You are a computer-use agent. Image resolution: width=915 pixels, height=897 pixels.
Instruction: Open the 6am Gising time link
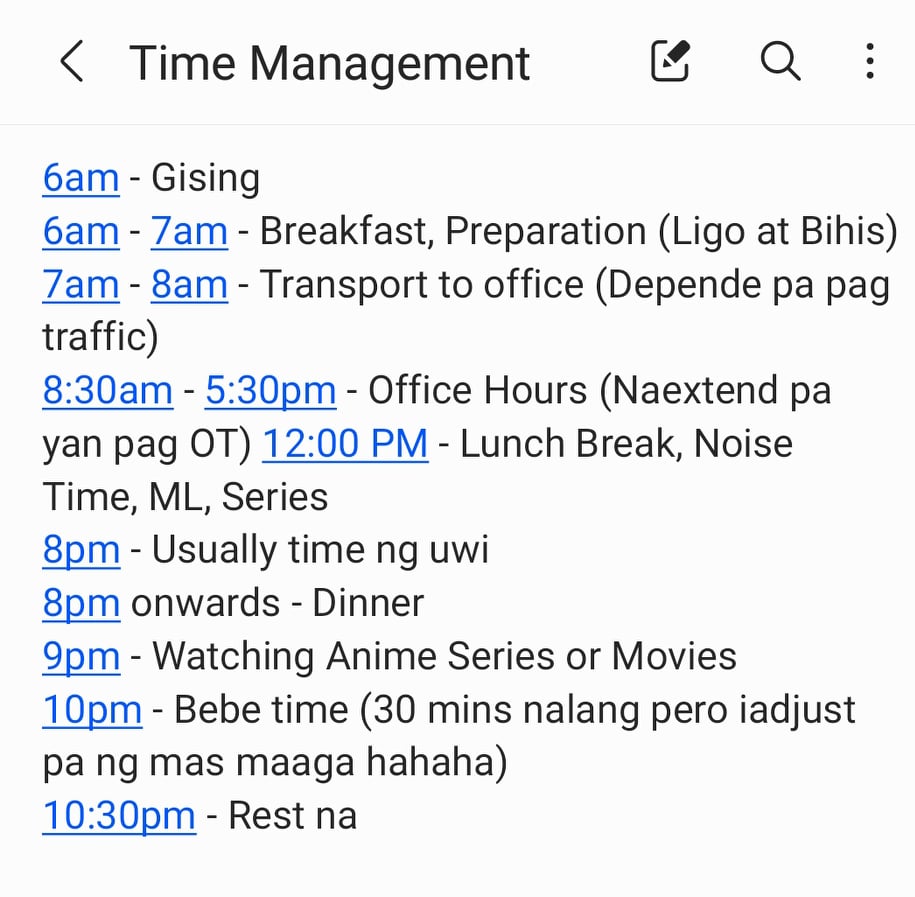[x=81, y=178]
